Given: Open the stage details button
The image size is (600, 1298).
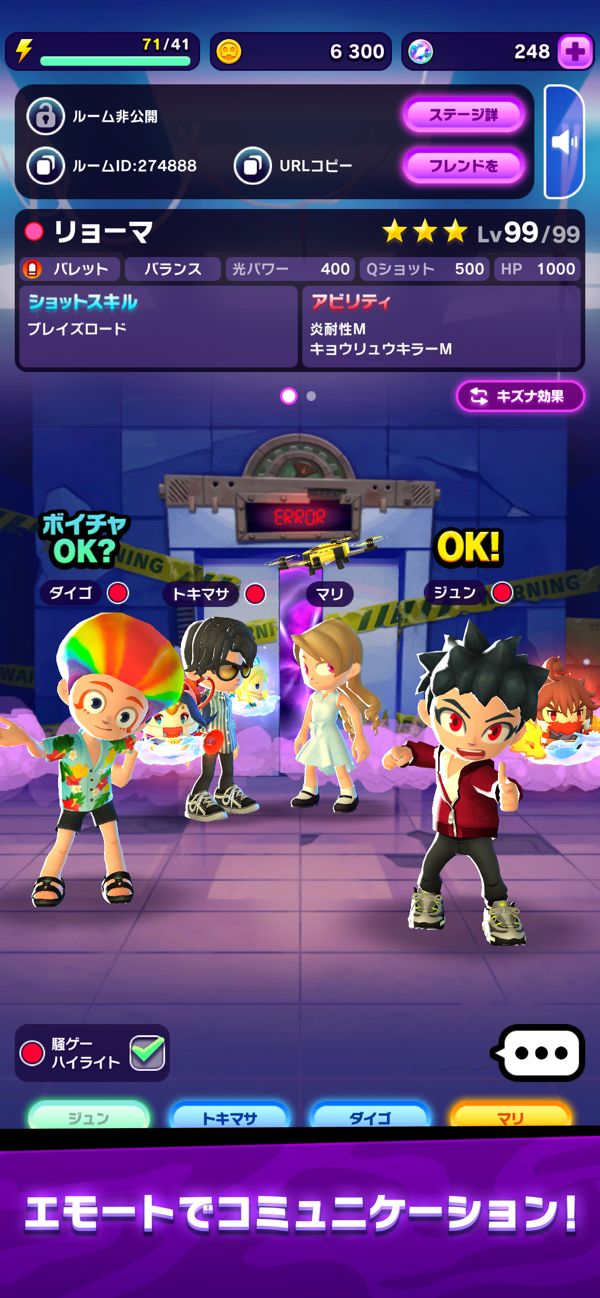Looking at the screenshot, I should 464,115.
